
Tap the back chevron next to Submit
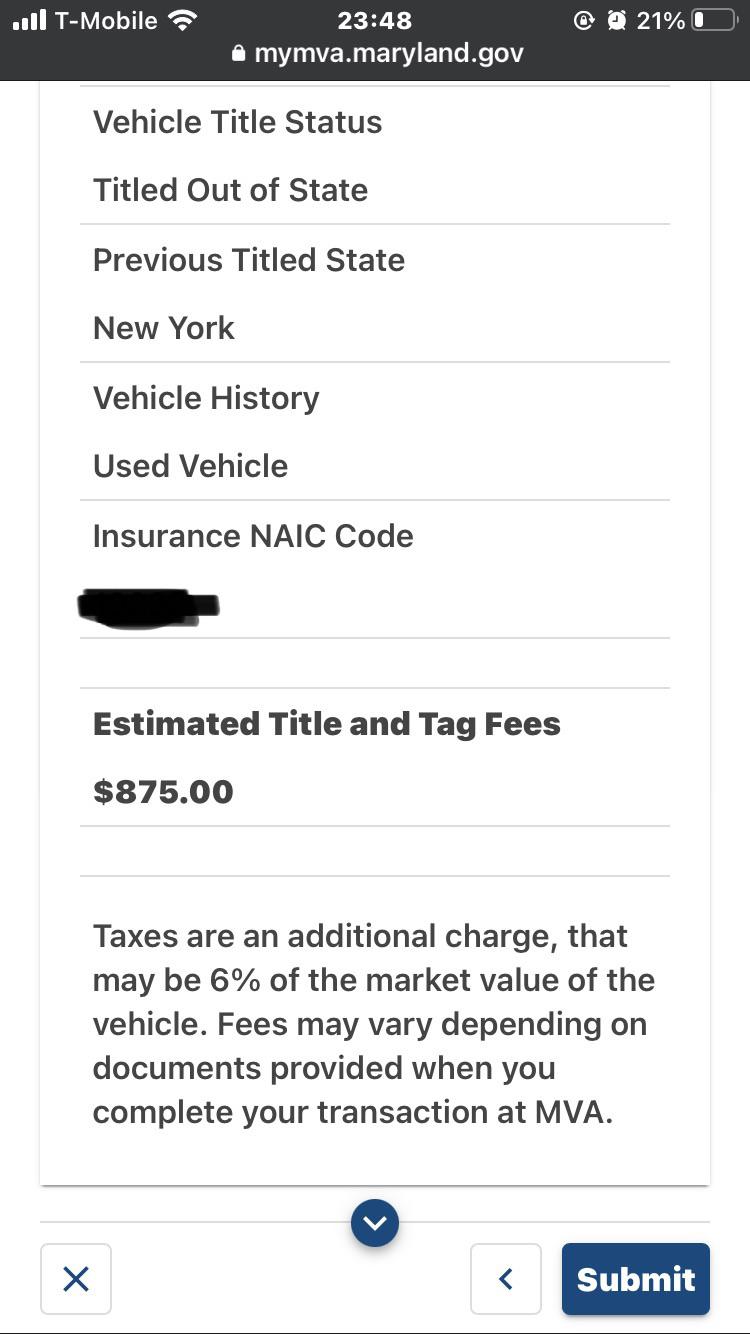tap(505, 1279)
